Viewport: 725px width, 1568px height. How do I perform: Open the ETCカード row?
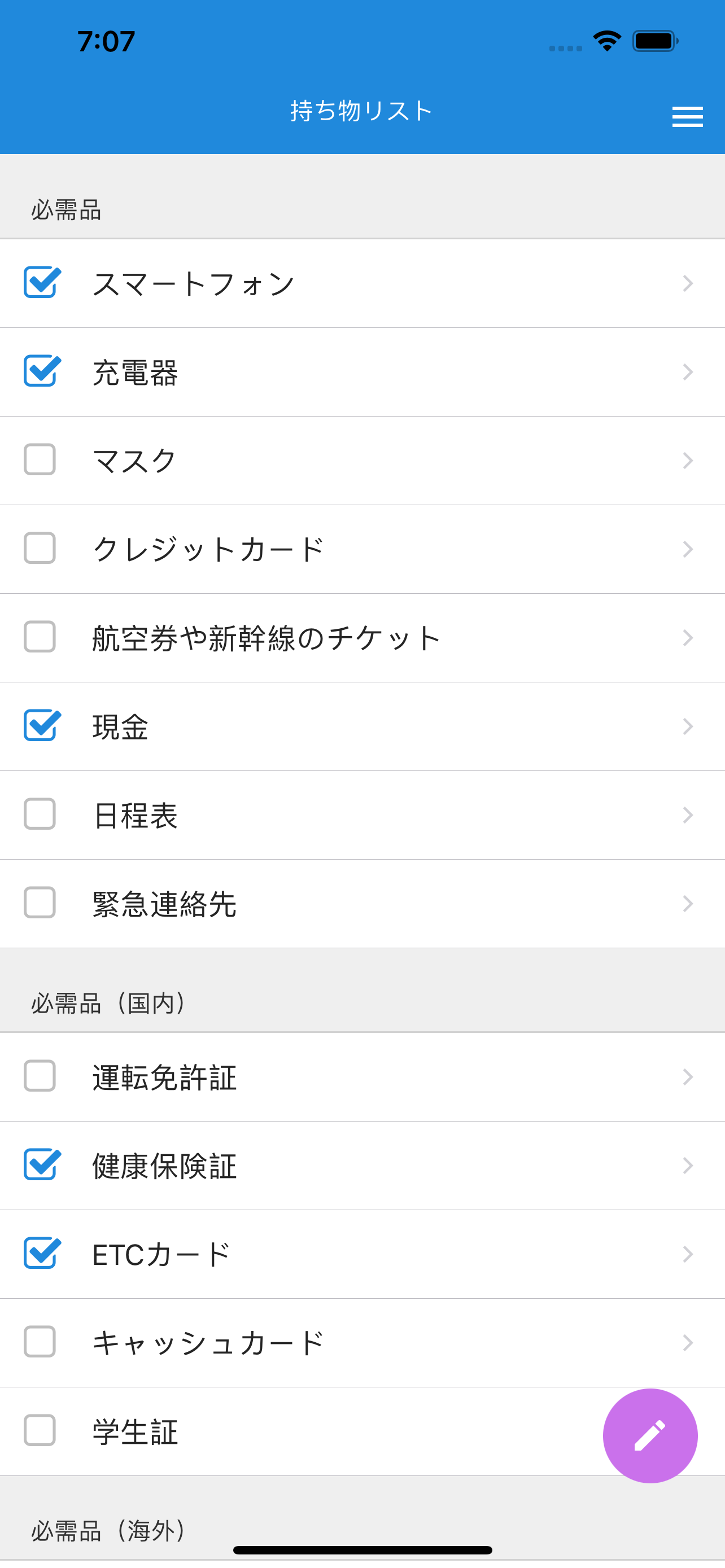(x=362, y=1253)
